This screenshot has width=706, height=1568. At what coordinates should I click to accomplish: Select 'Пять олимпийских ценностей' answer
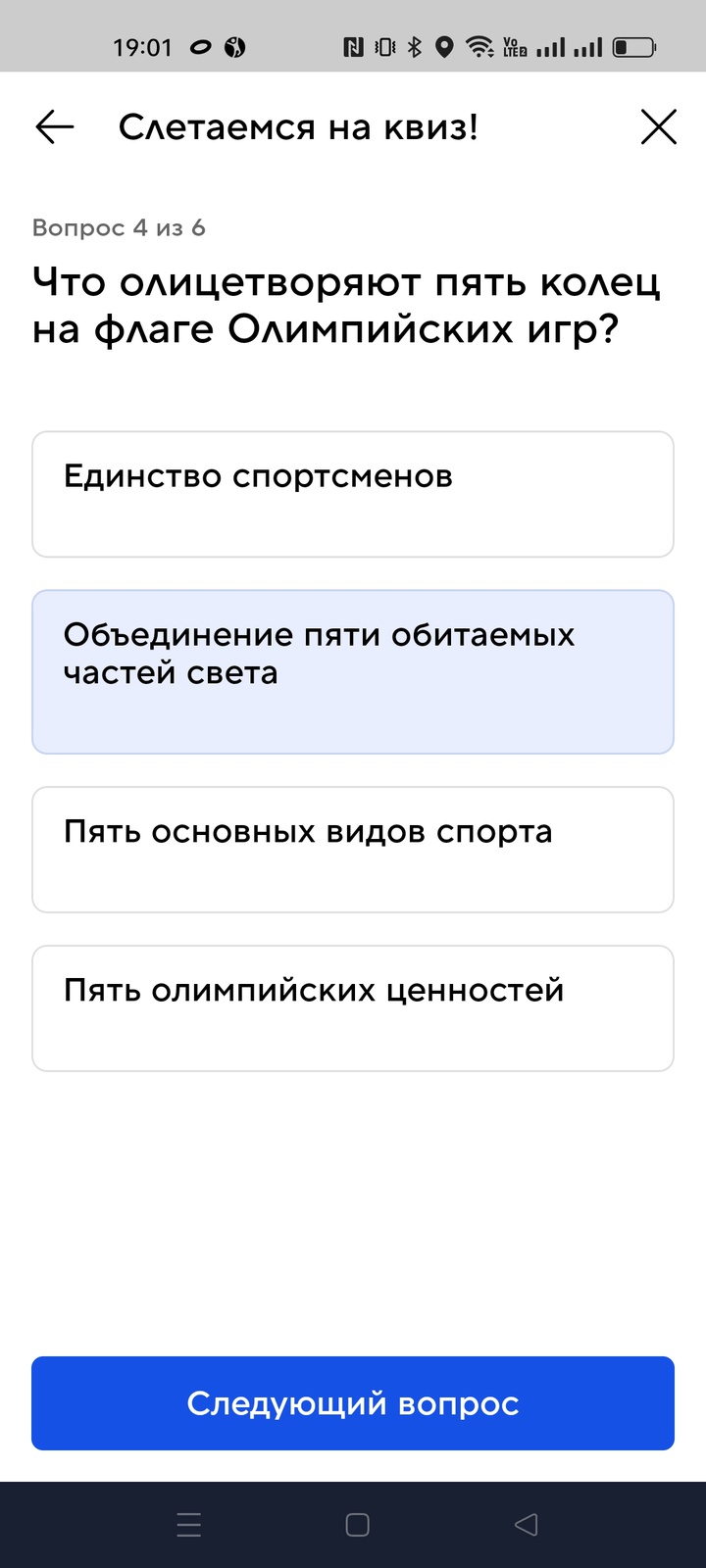[353, 1007]
